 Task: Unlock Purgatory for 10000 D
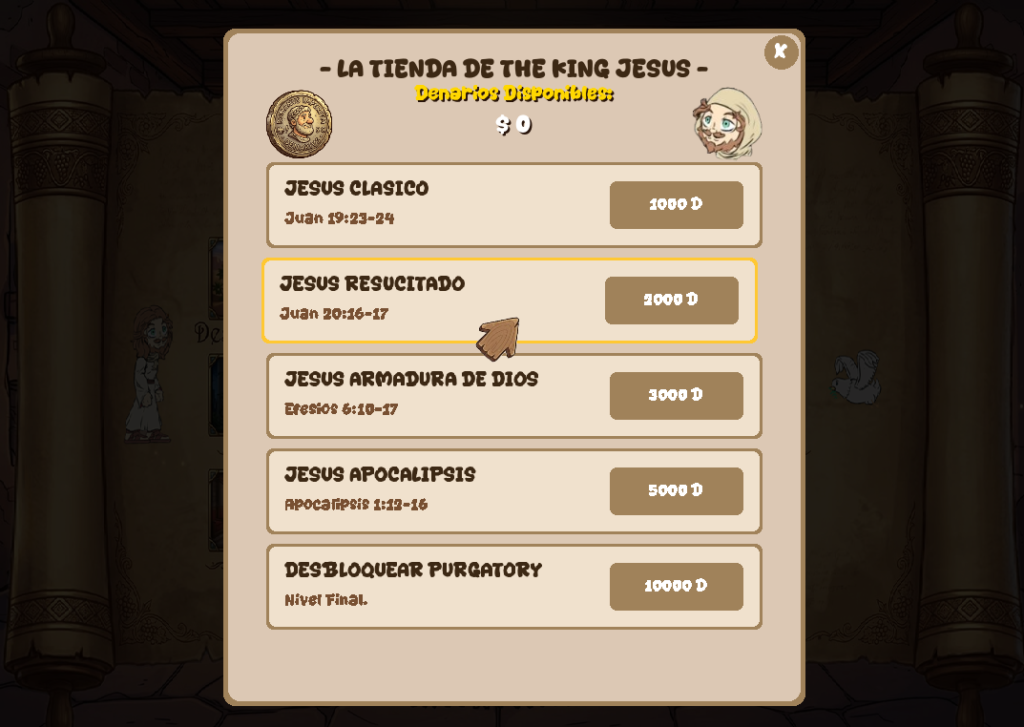pyautogui.click(x=676, y=586)
